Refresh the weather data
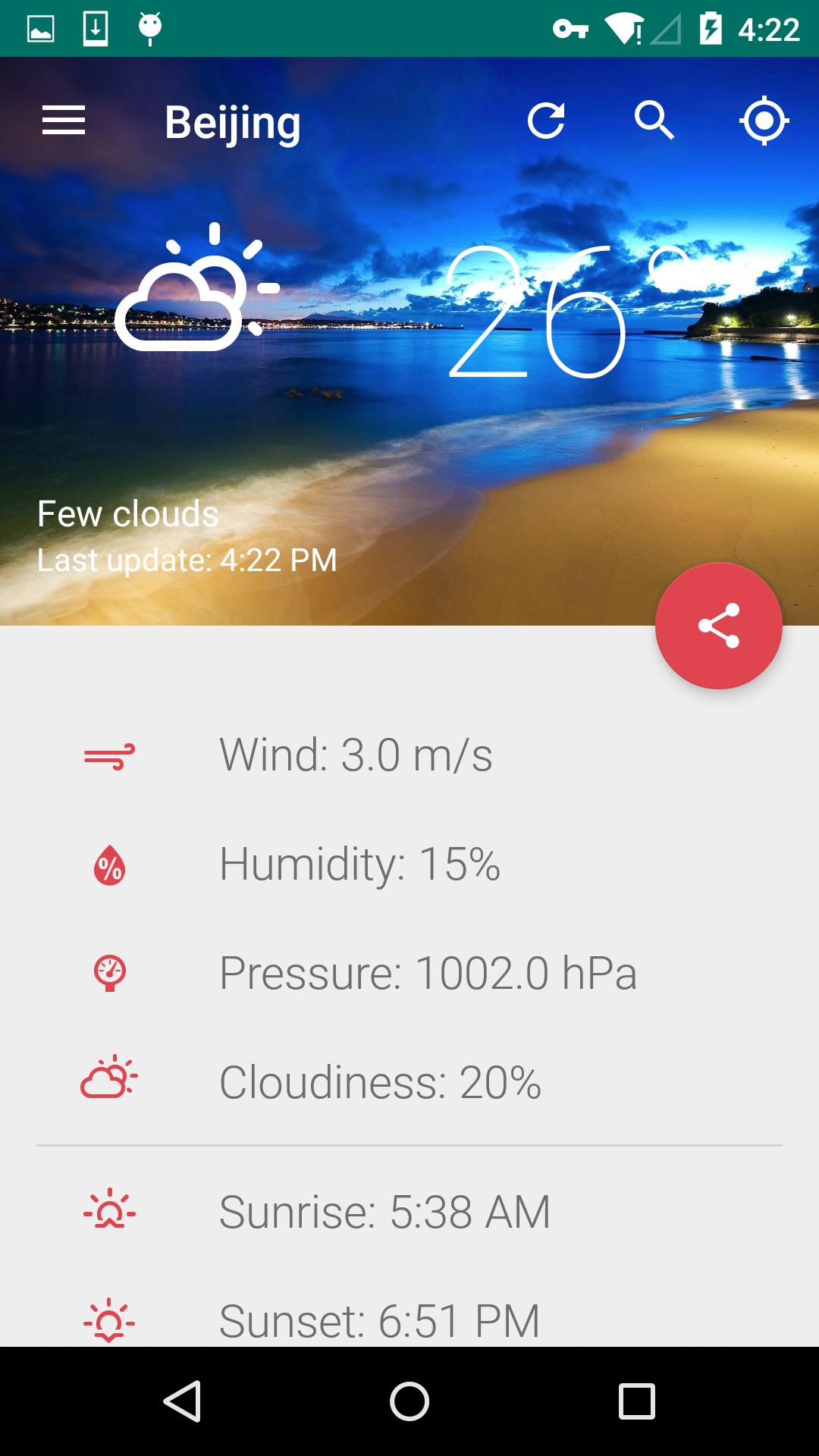The height and width of the screenshot is (1456, 819). [548, 121]
